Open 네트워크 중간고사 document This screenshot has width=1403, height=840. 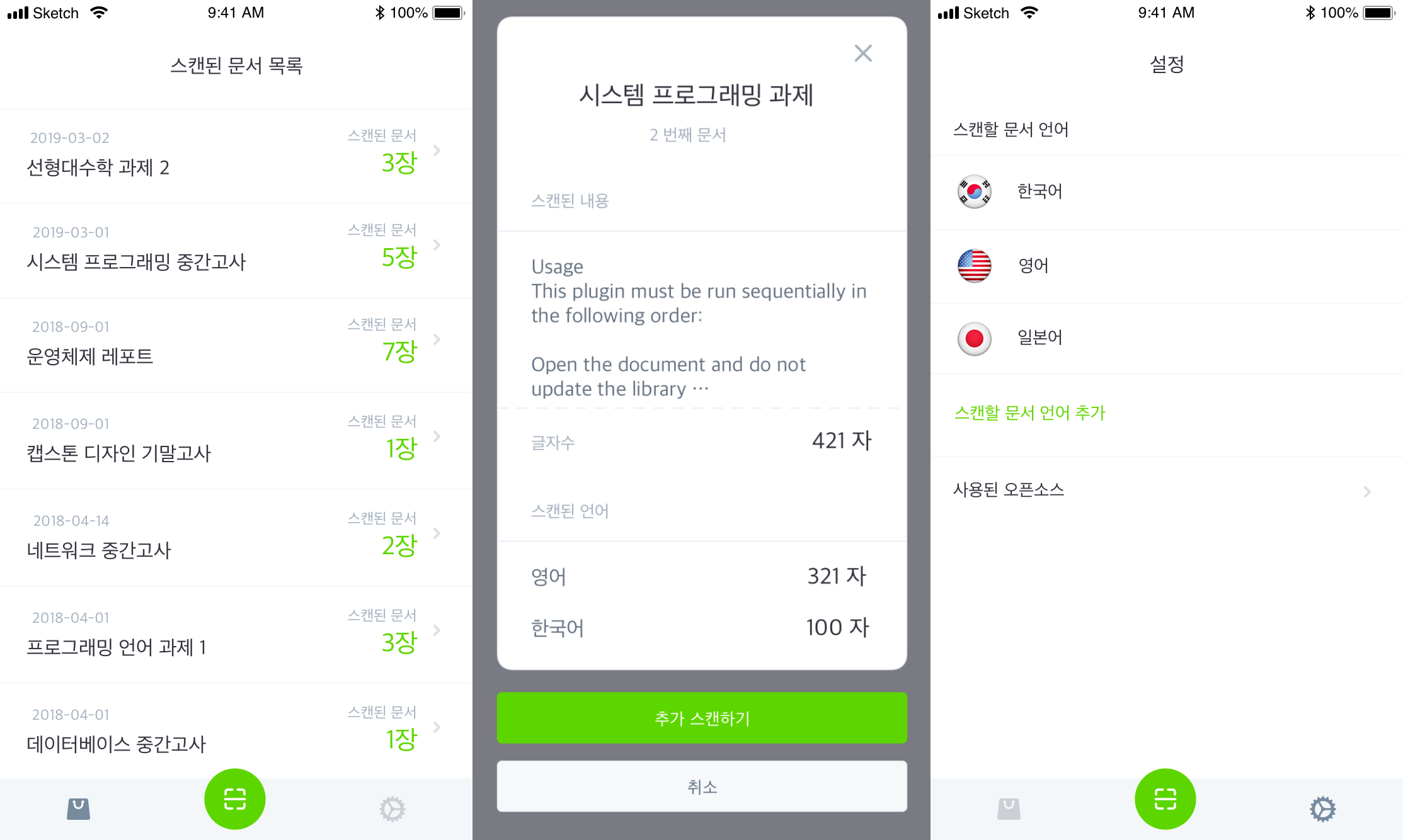[236, 538]
